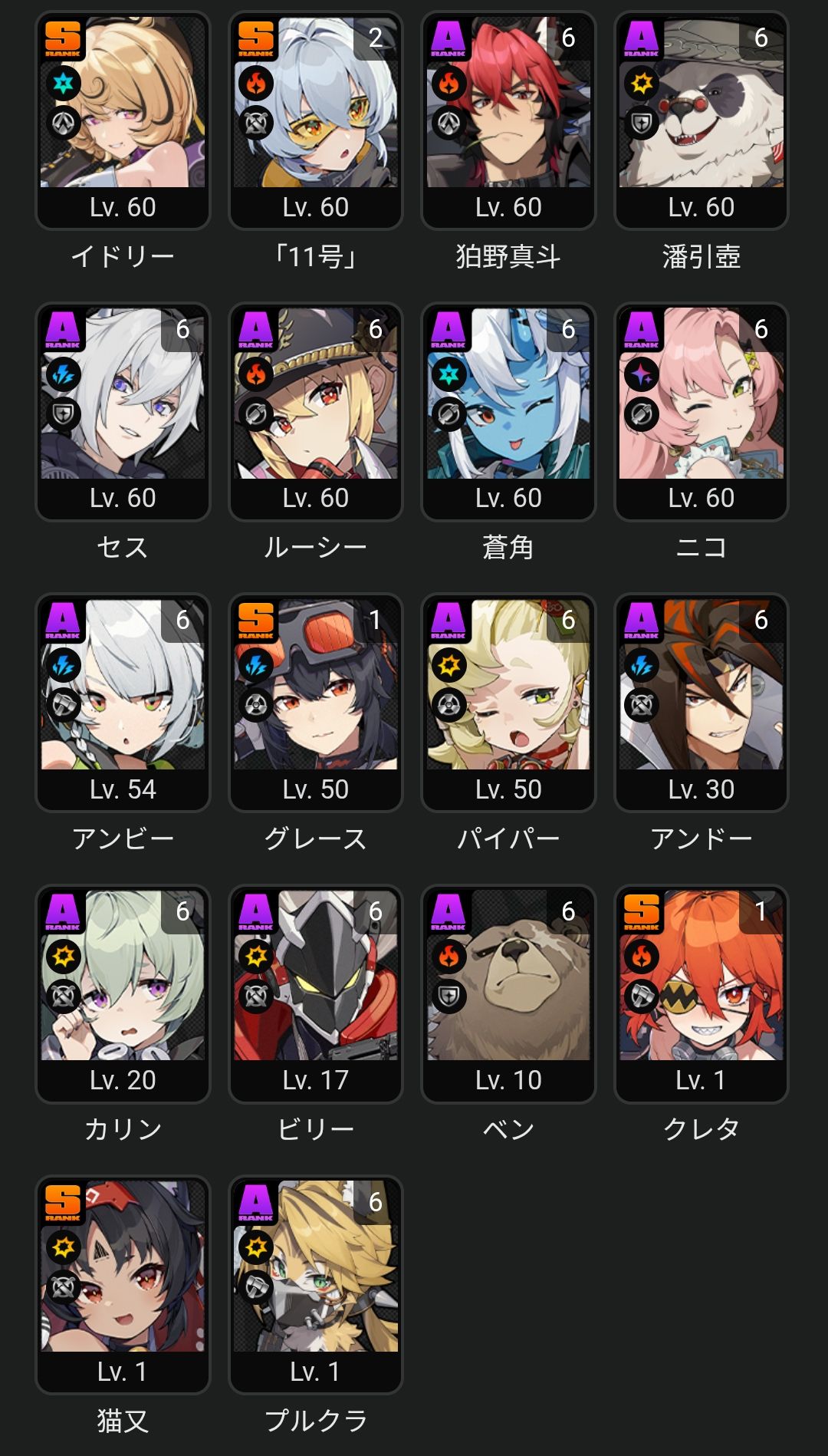Tap the カリン character card
The width and height of the screenshot is (828, 1456).
(x=123, y=994)
